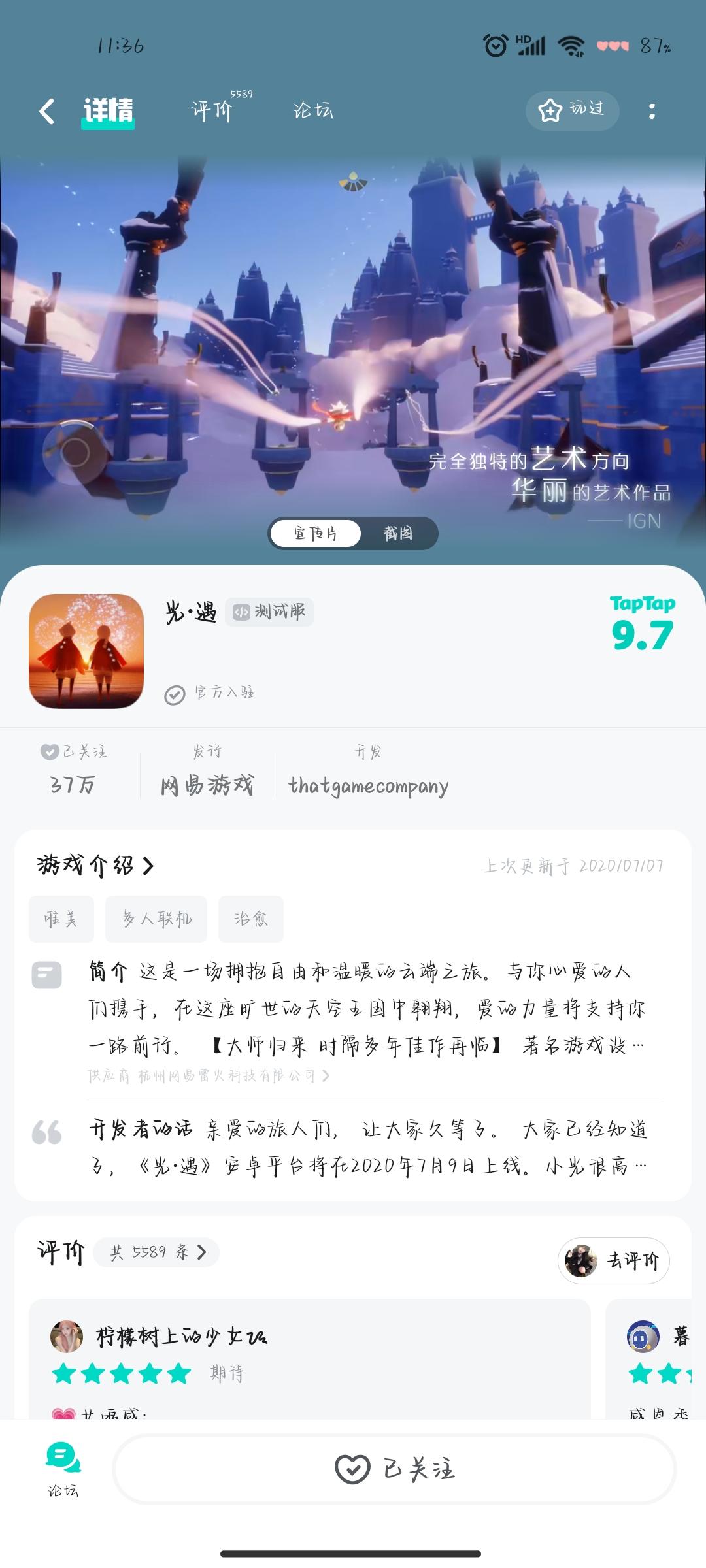Tap the quote icon beside 开发者的话
706x1568 pixels.
pyautogui.click(x=47, y=1130)
